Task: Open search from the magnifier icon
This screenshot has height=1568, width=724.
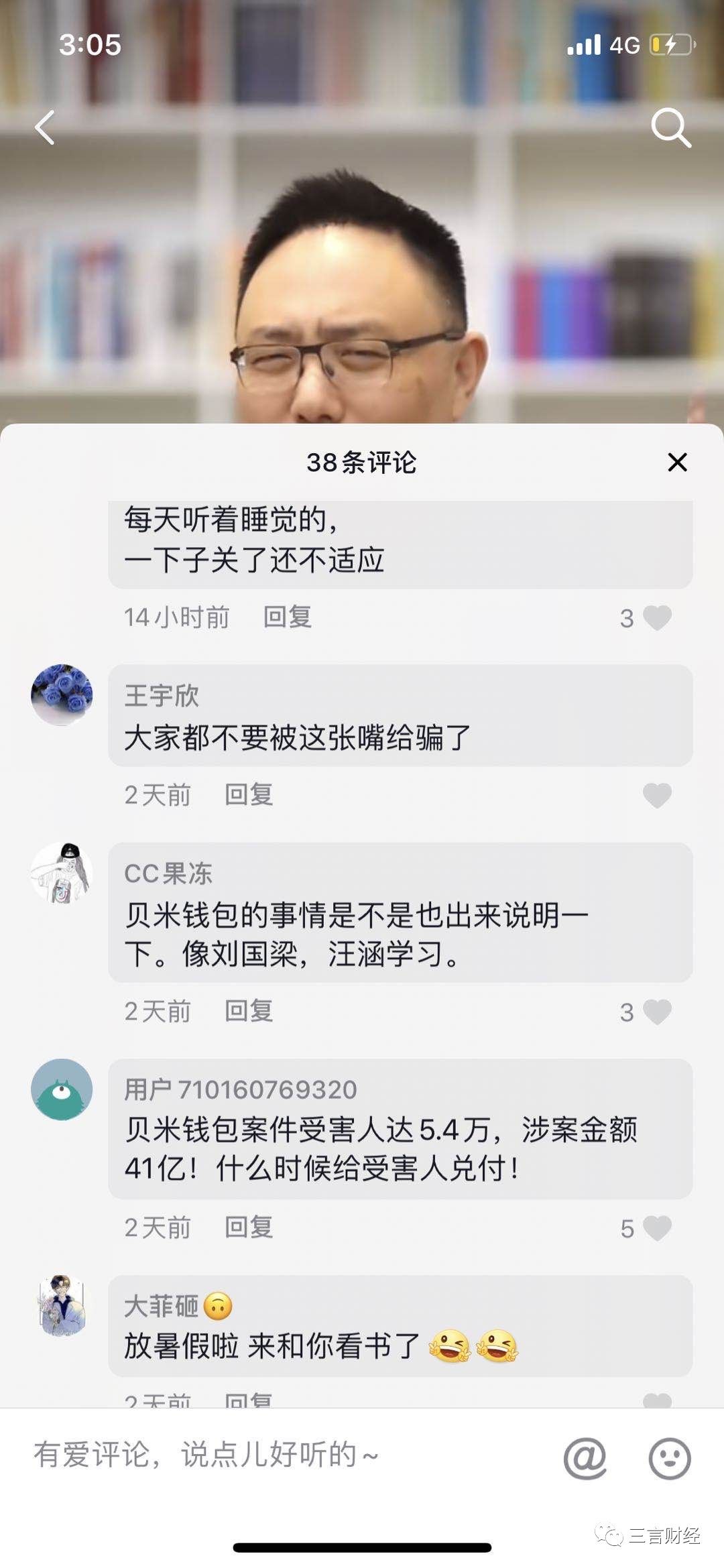Action: click(x=671, y=127)
